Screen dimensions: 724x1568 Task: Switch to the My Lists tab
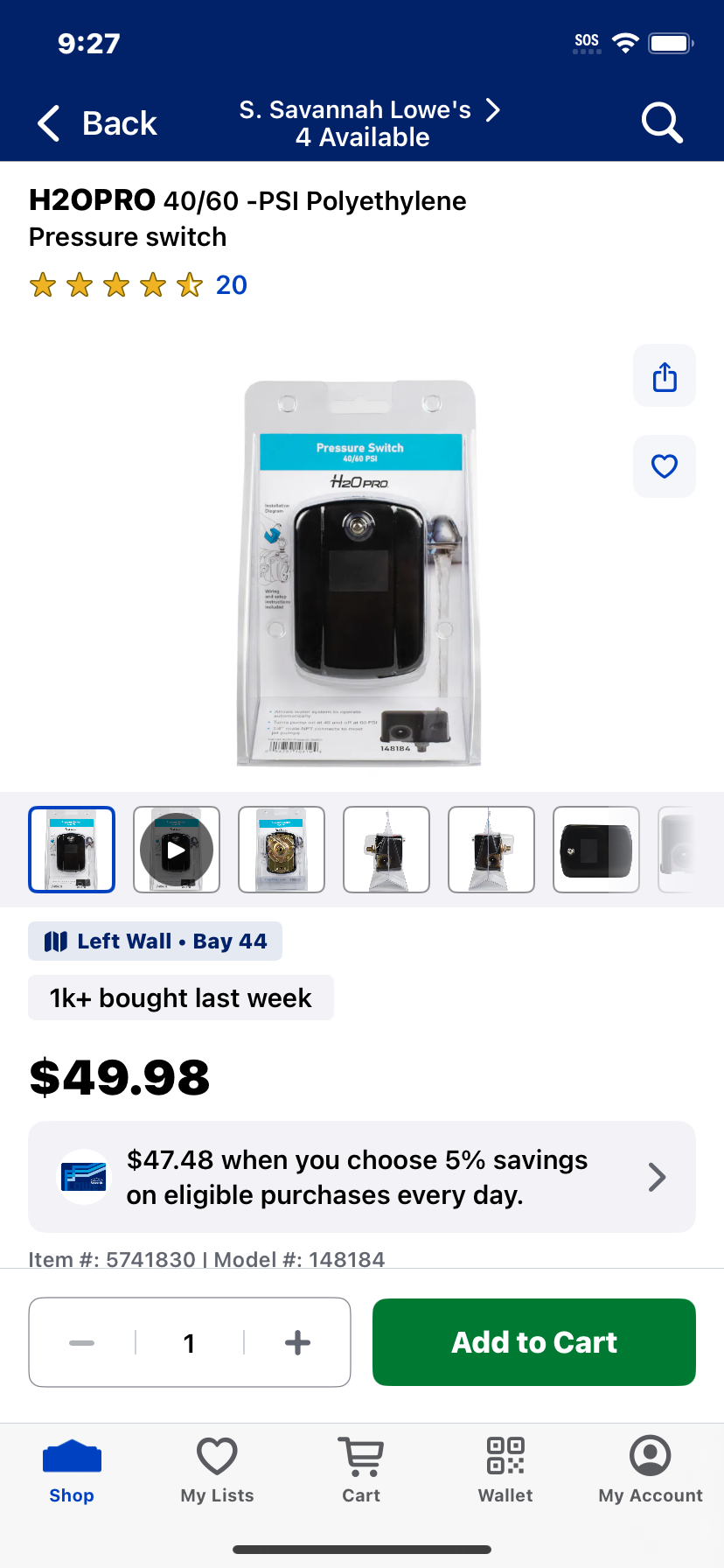pyautogui.click(x=217, y=1470)
